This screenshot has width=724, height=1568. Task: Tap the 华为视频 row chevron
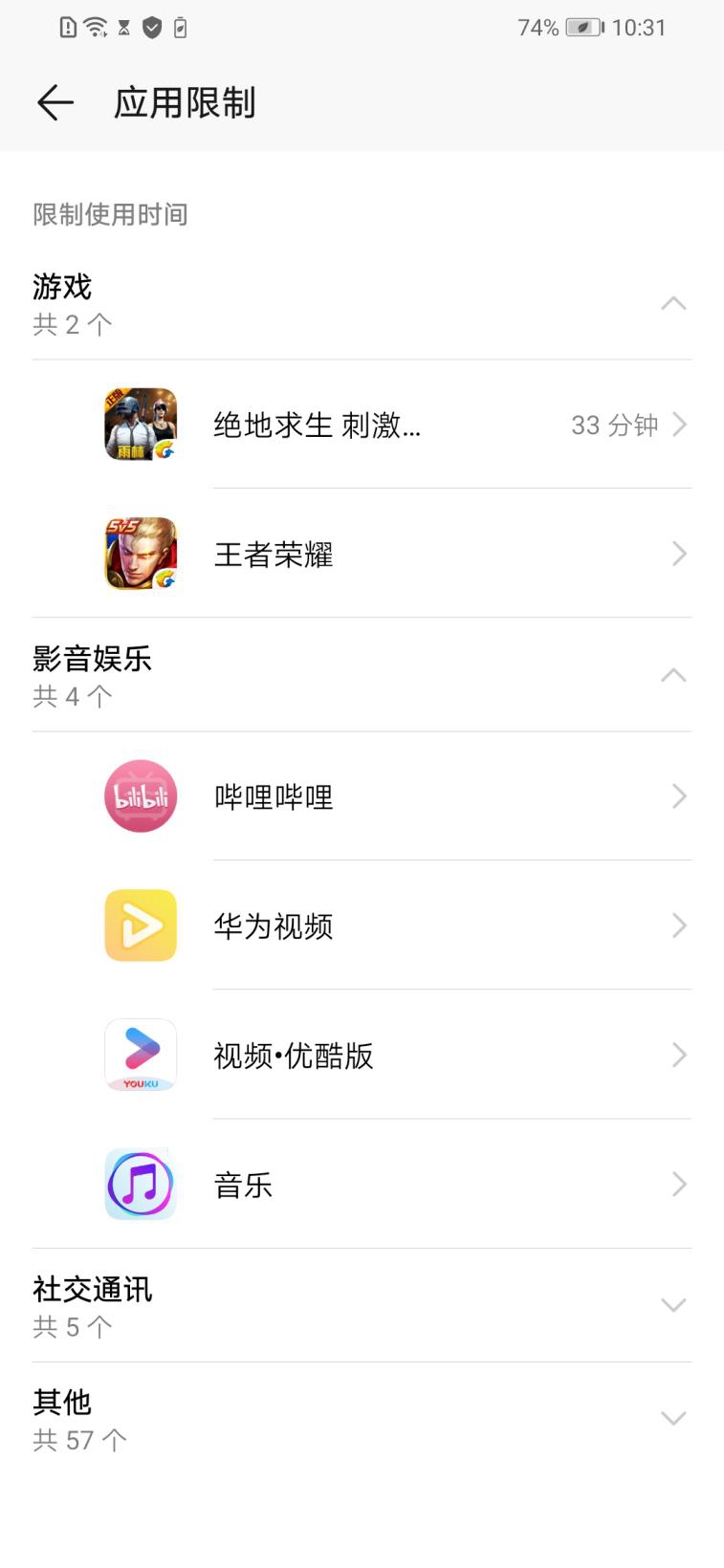[x=679, y=926]
